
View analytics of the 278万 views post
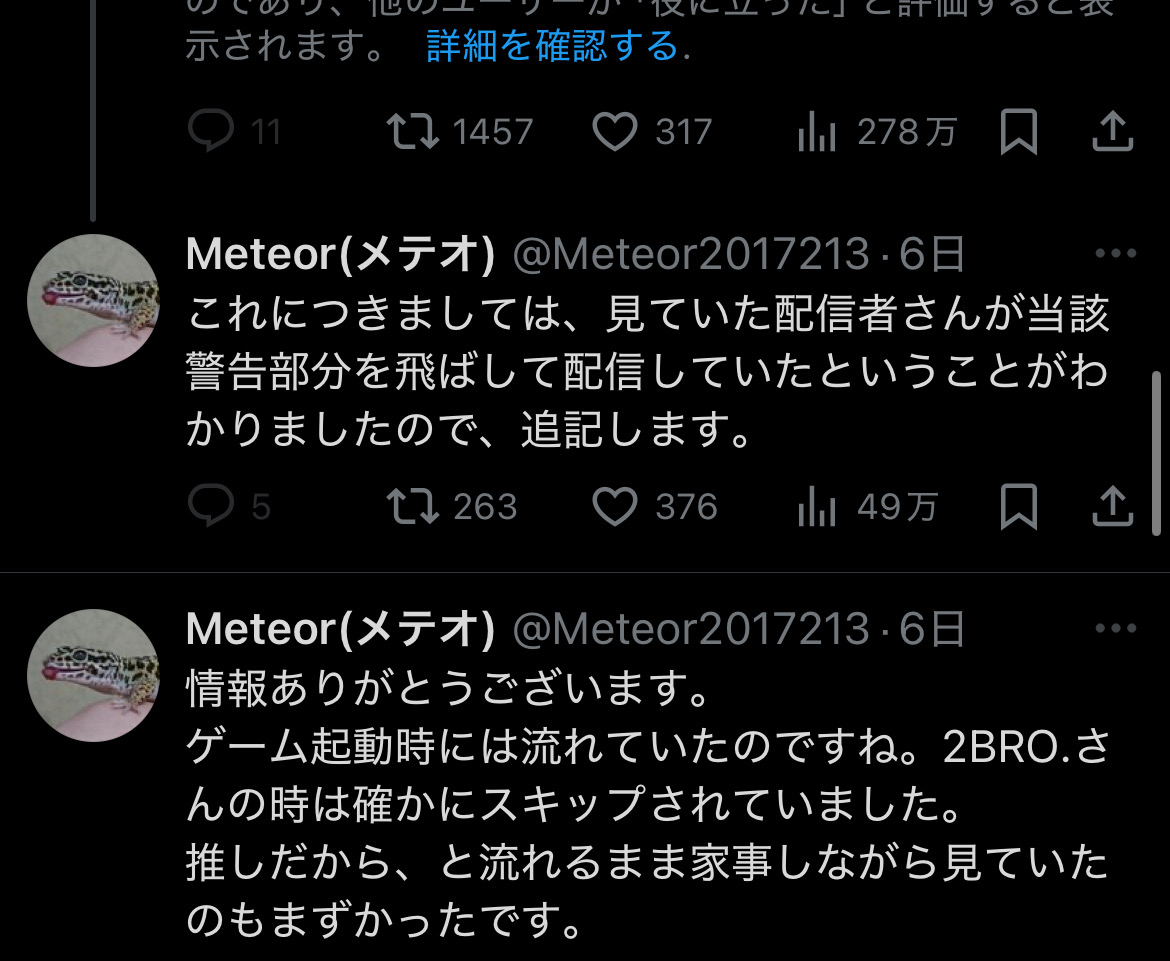817,133
